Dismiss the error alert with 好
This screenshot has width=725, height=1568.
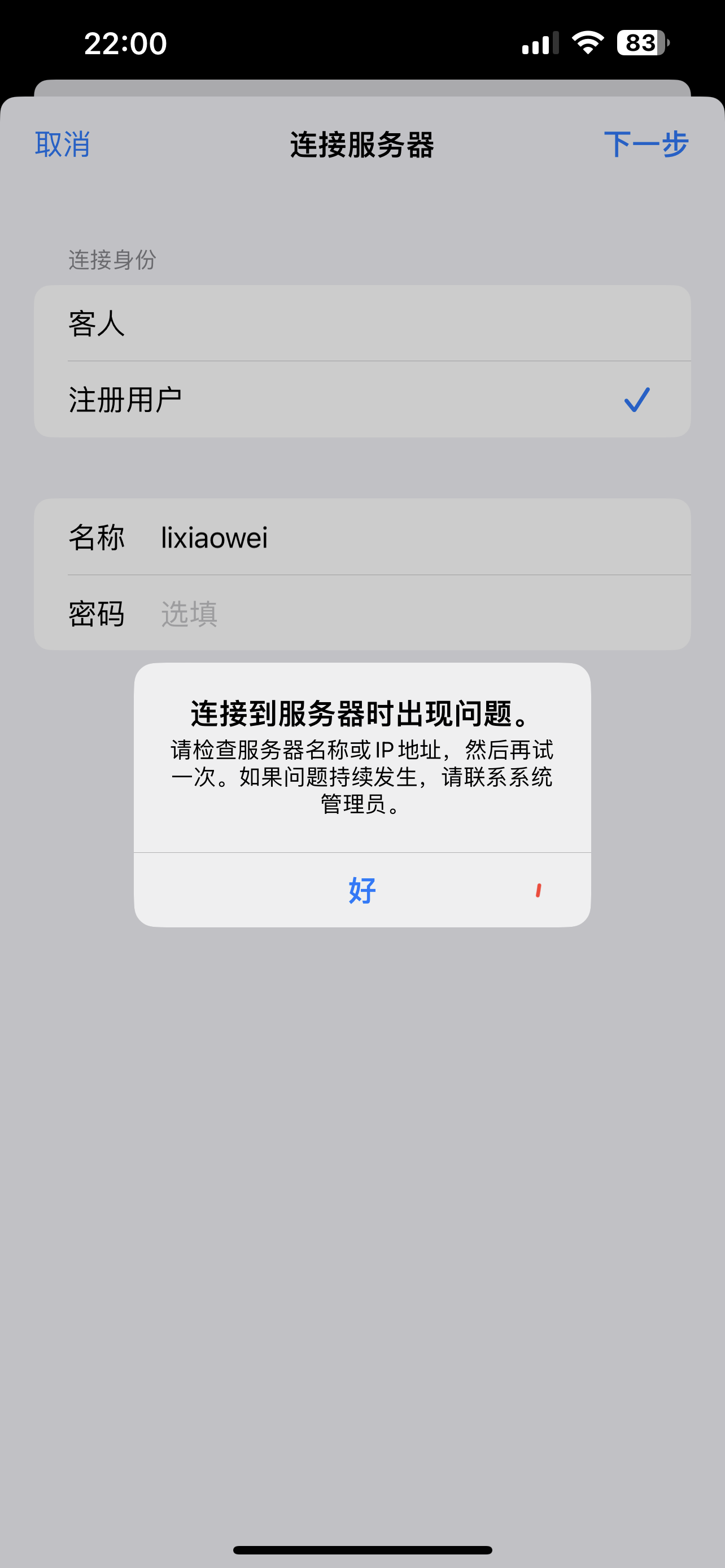coord(362,890)
